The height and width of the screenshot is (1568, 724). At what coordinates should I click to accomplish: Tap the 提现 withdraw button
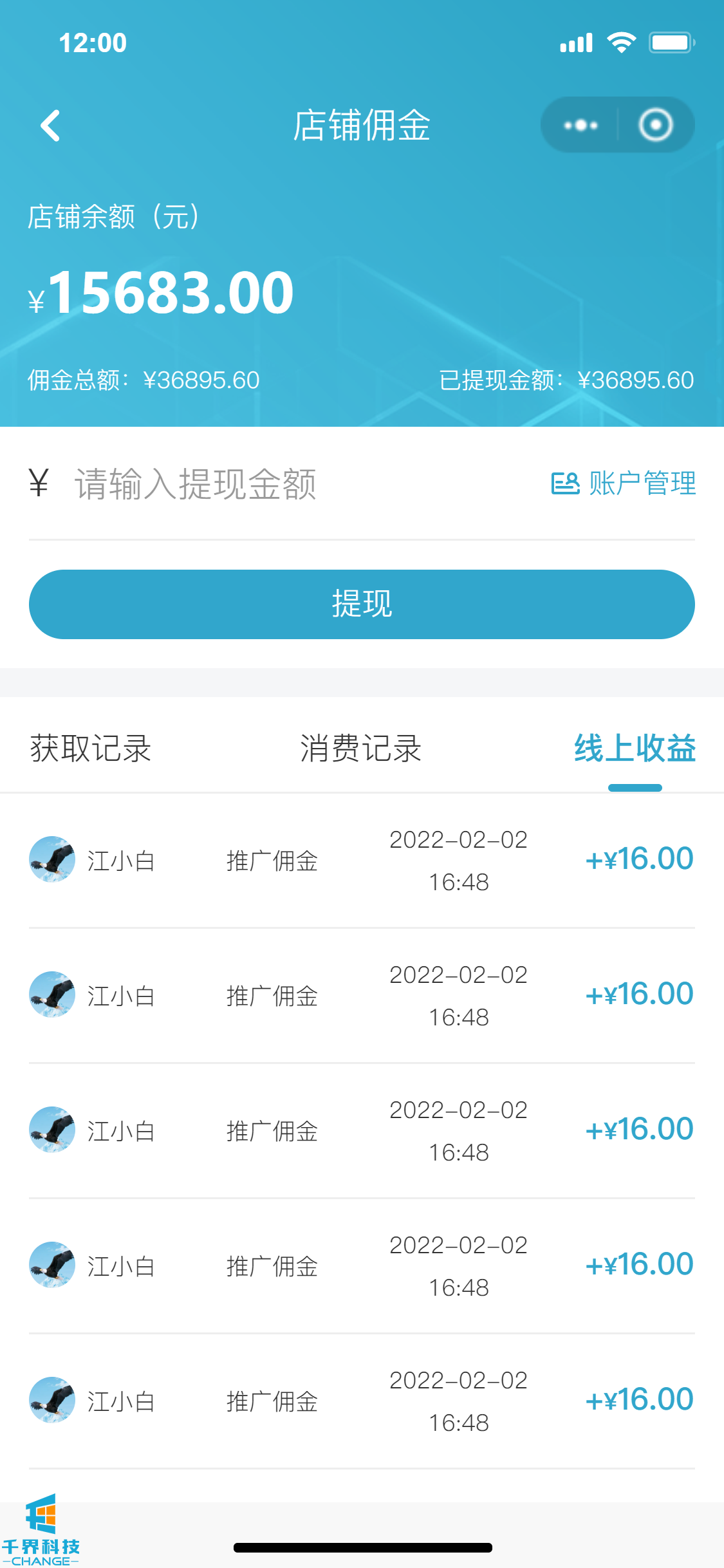[362, 604]
